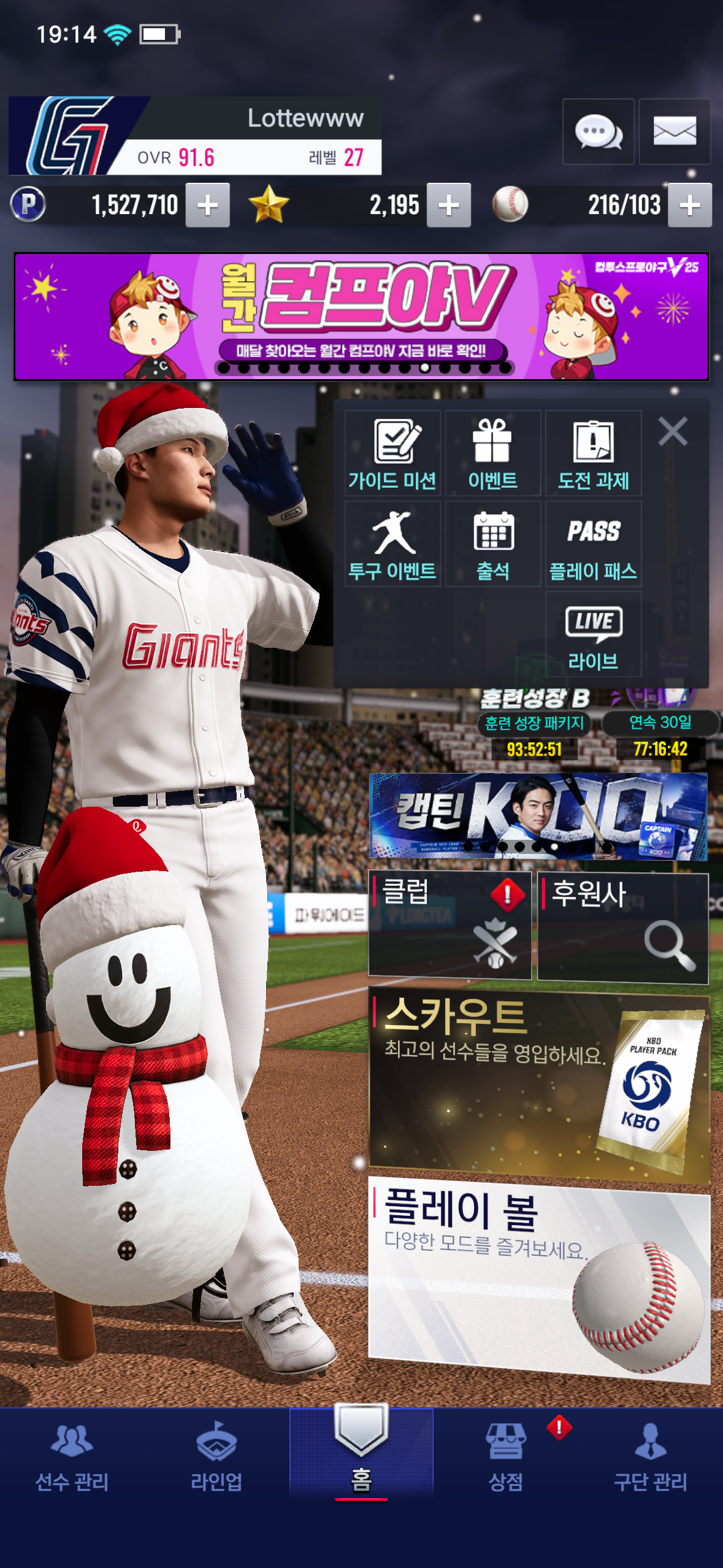Open 라이브 menu
The image size is (723, 1568).
pyautogui.click(x=593, y=635)
